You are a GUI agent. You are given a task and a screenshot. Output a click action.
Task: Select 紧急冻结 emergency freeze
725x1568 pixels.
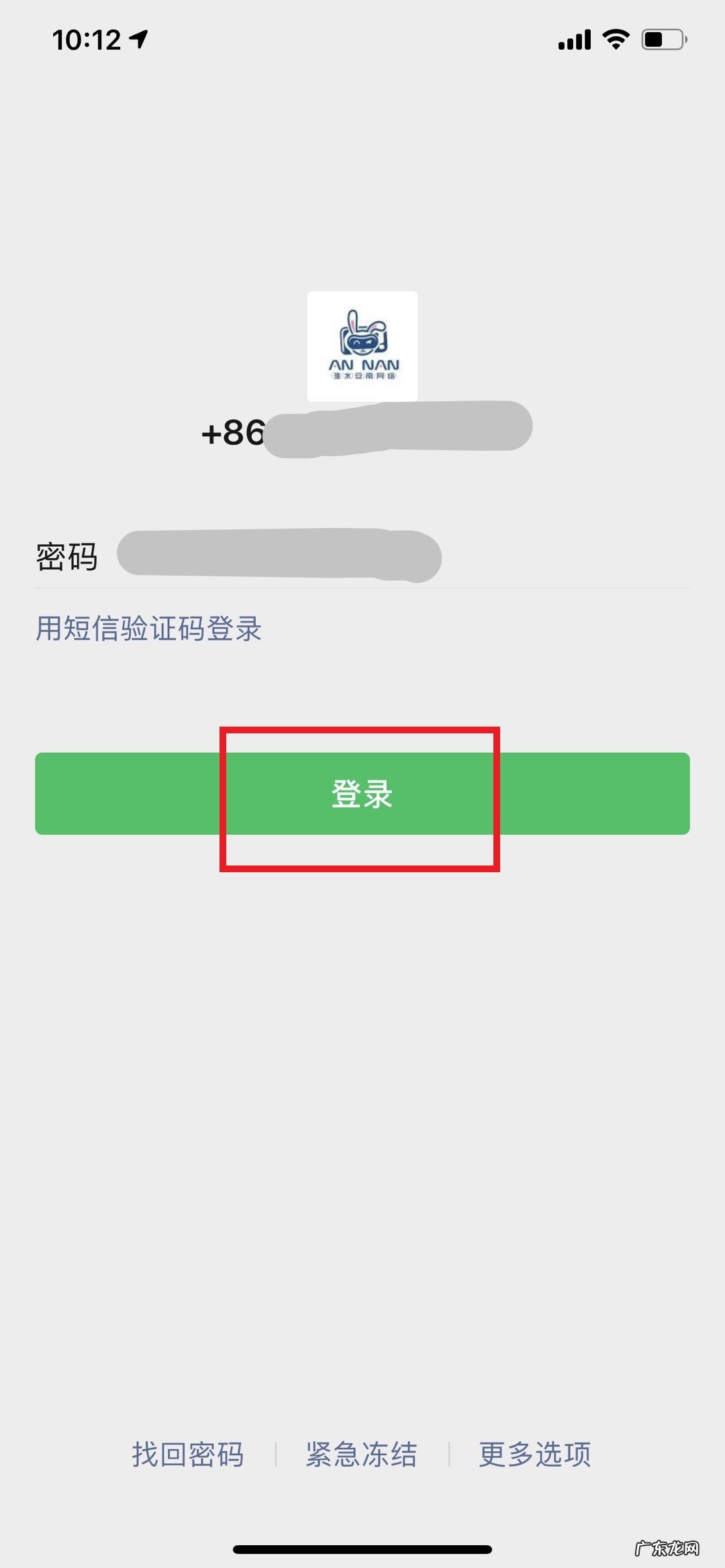[361, 1454]
